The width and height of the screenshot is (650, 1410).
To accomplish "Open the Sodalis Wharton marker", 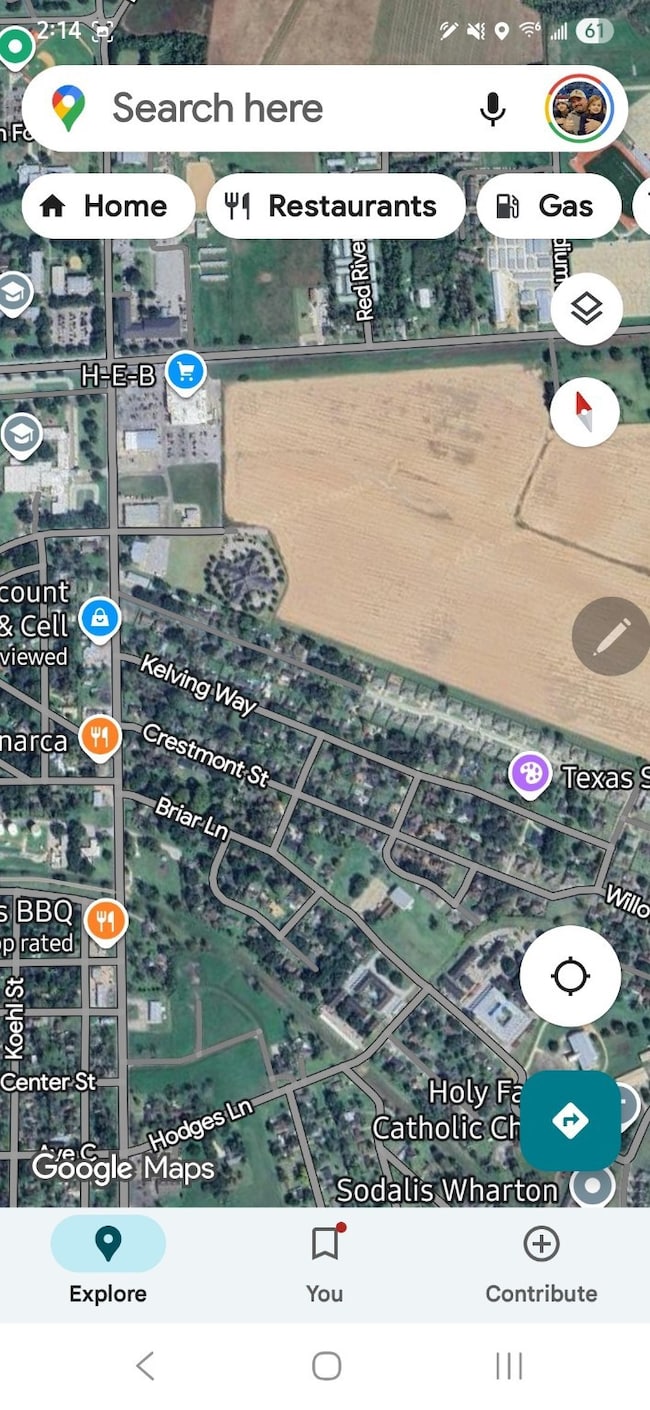I will 591,1188.
